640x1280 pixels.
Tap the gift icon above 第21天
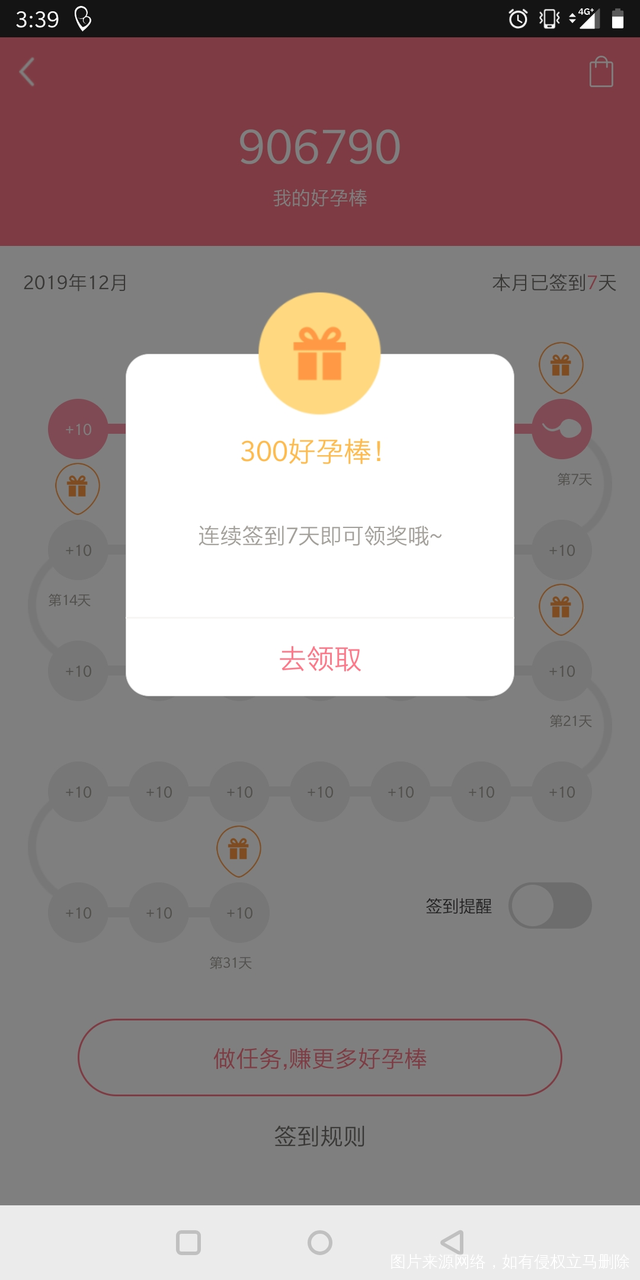(561, 607)
